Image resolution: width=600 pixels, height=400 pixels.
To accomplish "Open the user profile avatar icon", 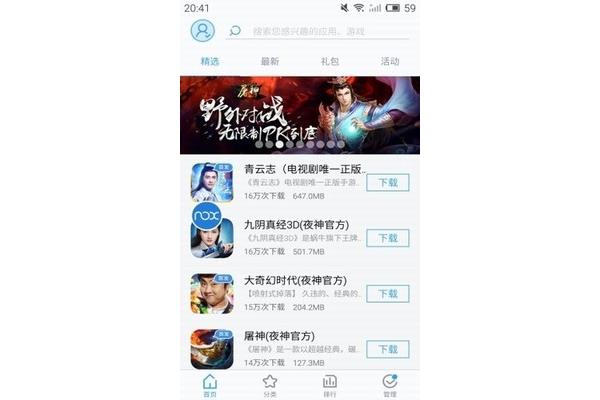I will click(203, 30).
